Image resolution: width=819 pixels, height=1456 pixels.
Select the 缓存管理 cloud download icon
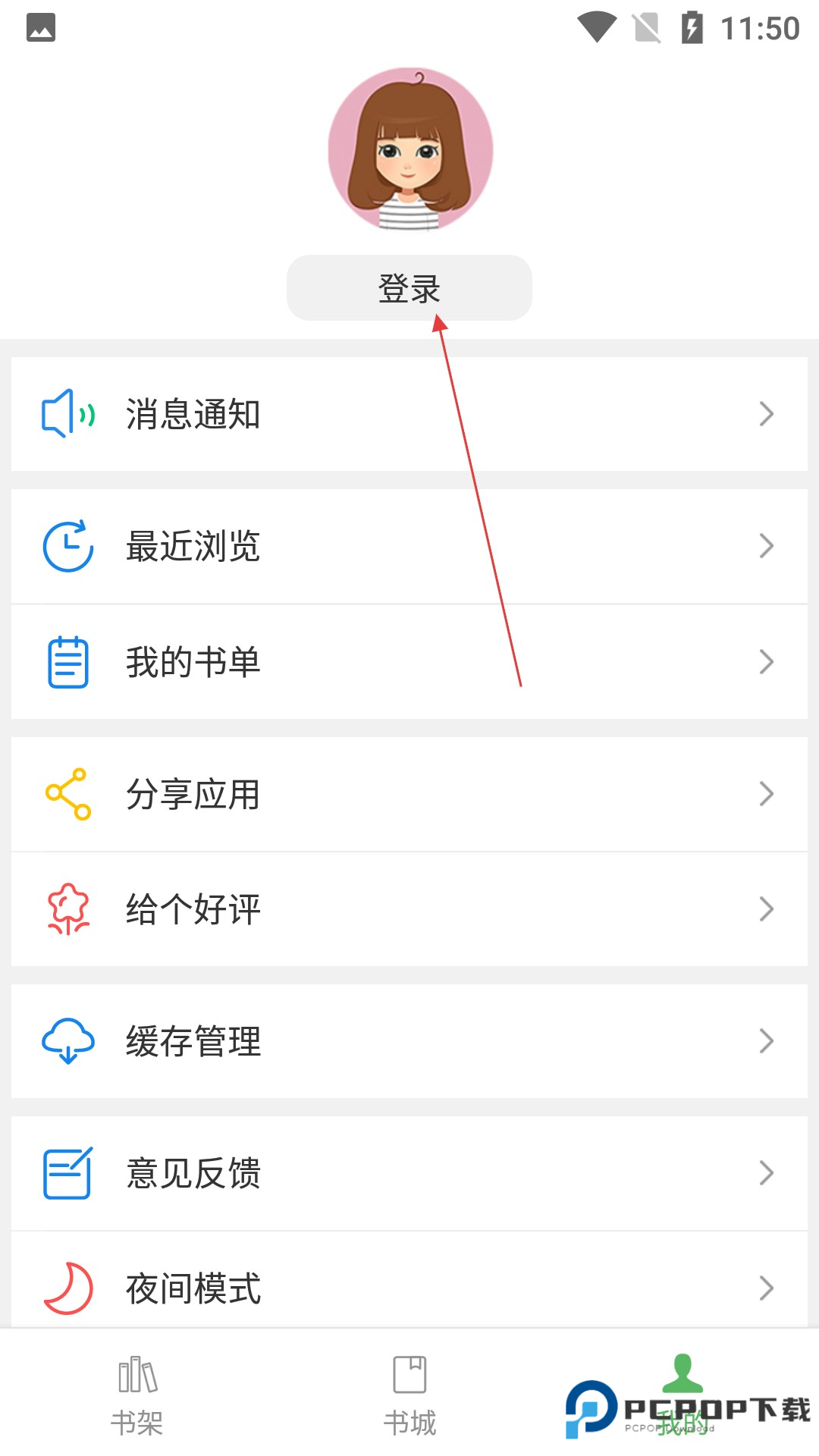click(x=67, y=1042)
